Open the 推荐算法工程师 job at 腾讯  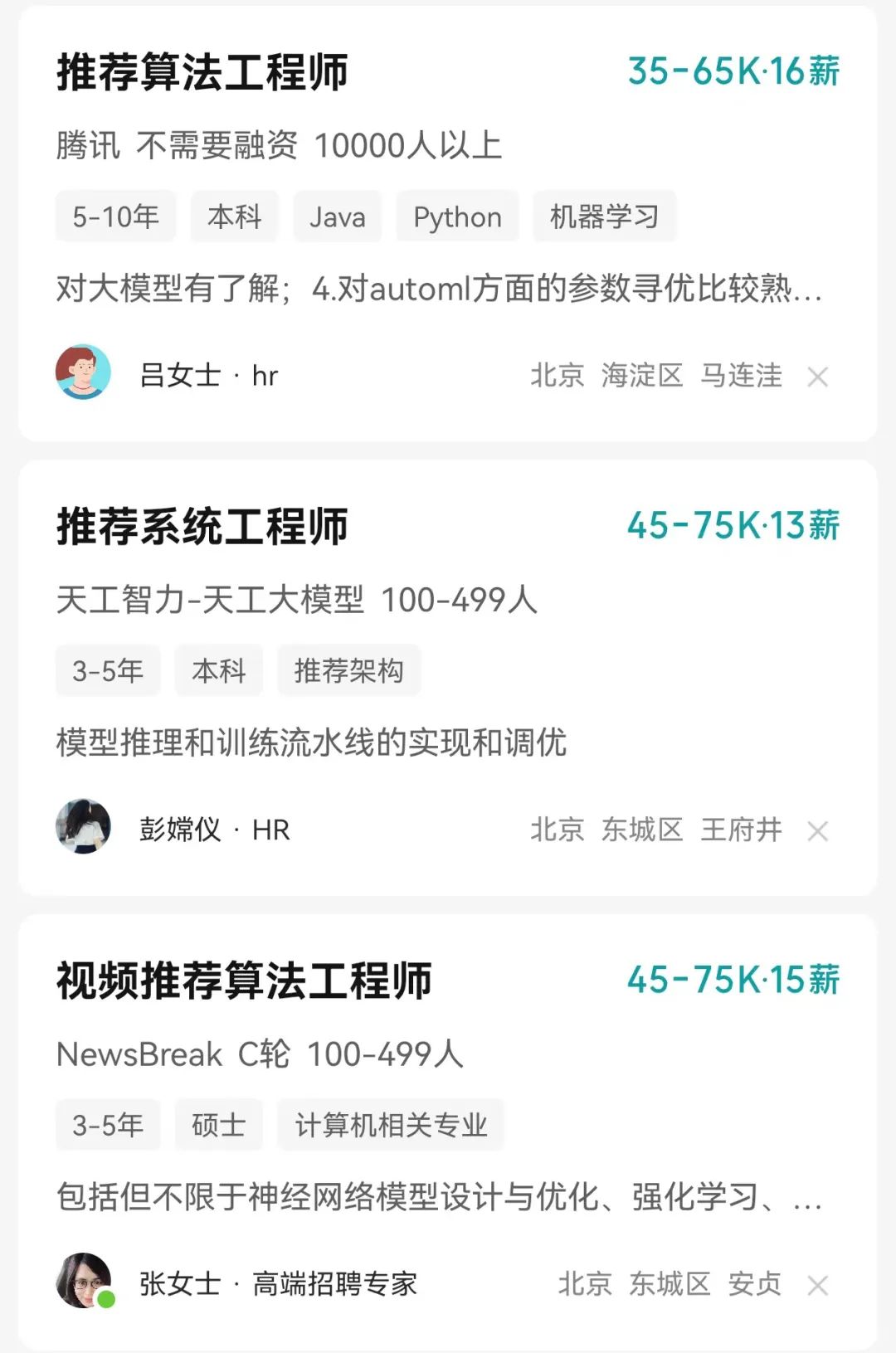[202, 72]
